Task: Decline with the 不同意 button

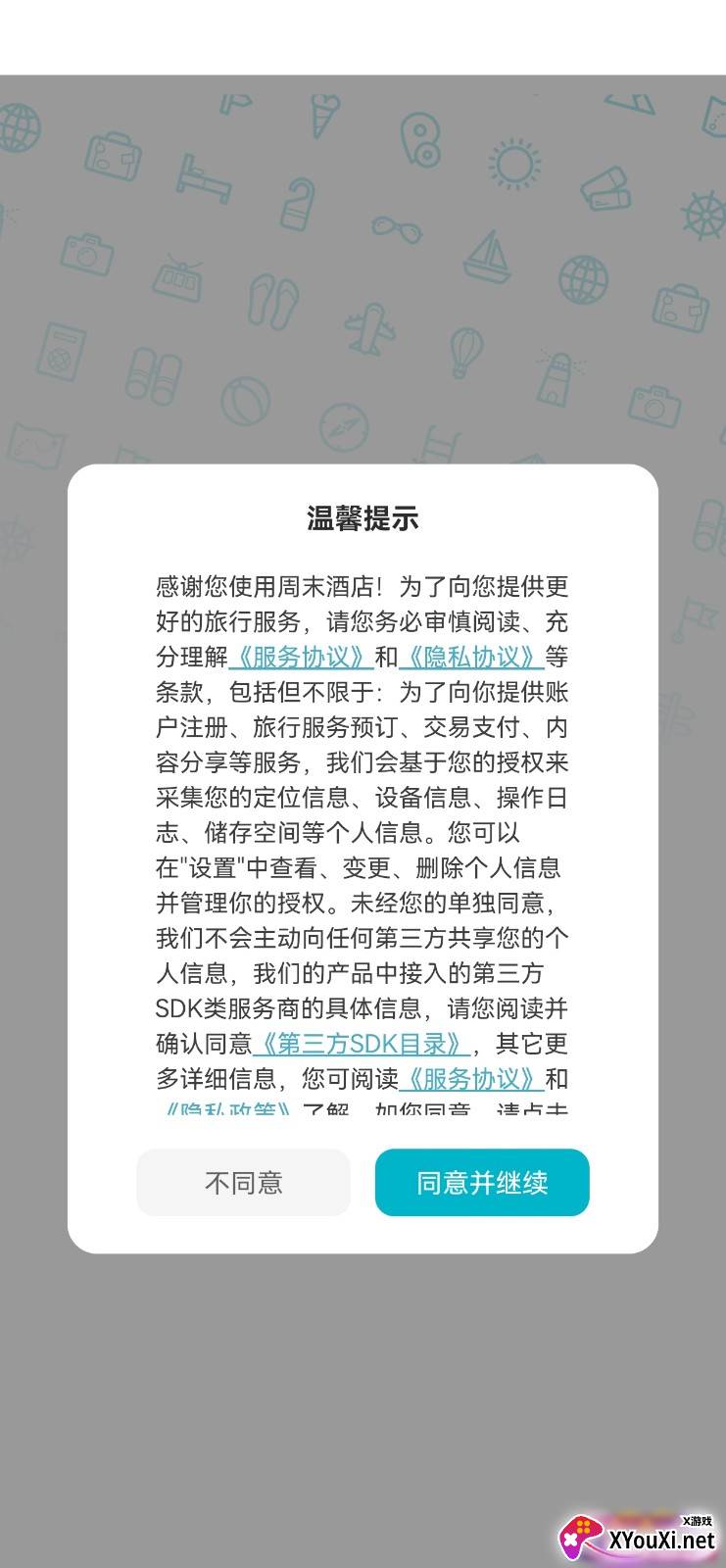Action: point(243,1183)
